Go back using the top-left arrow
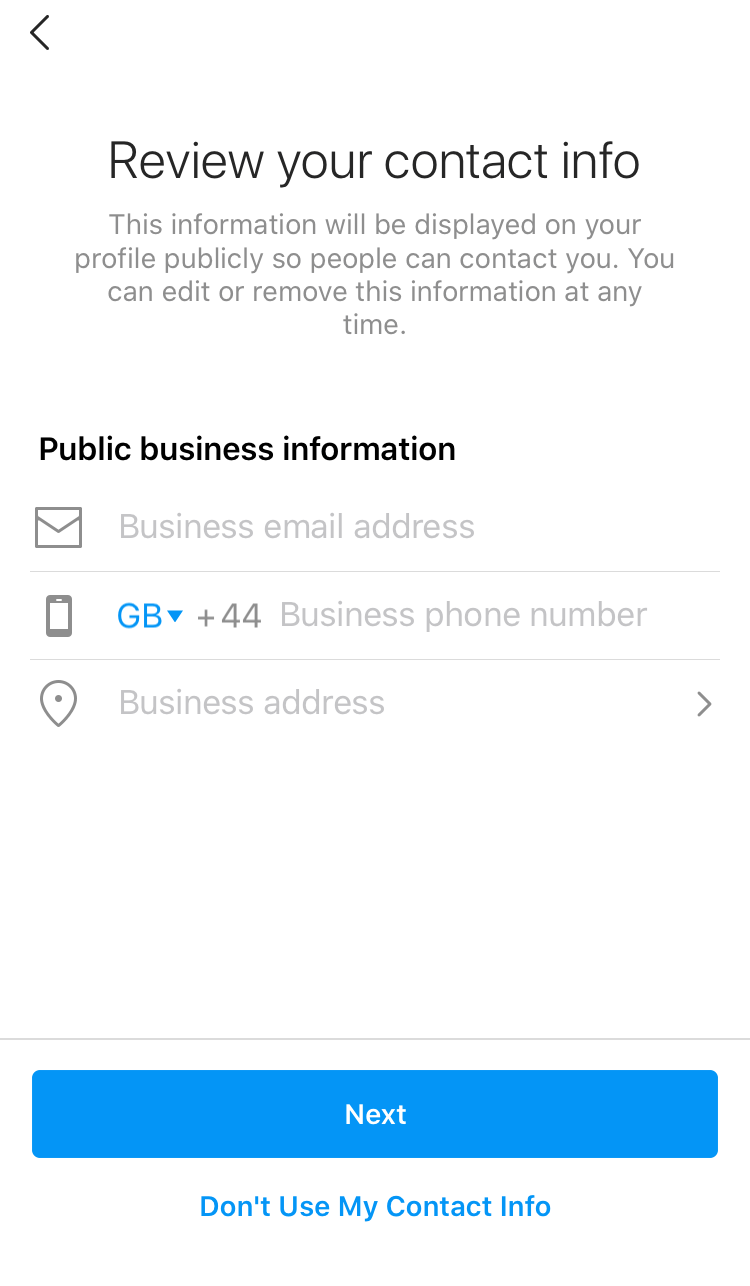Image resolution: width=750 pixels, height=1286 pixels. pos(40,33)
